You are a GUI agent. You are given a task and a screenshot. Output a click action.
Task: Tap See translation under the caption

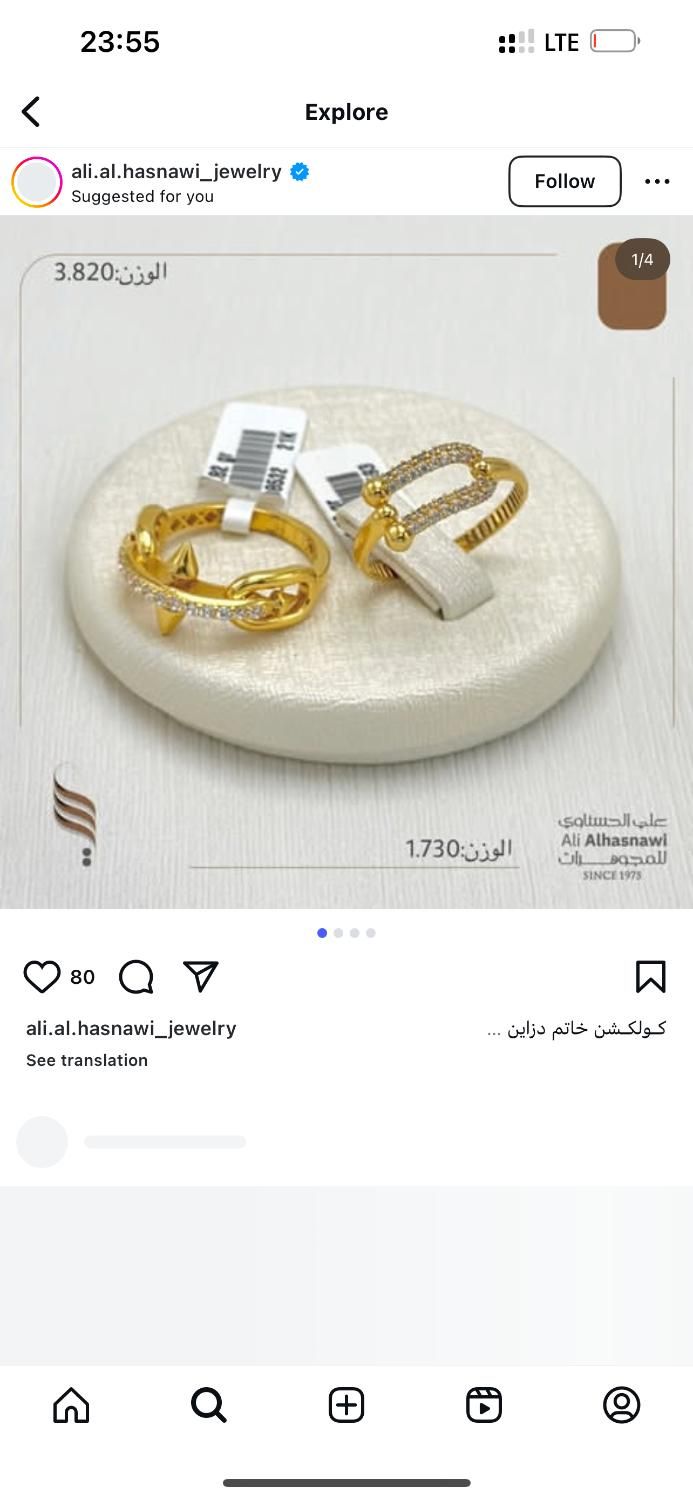[87, 1060]
